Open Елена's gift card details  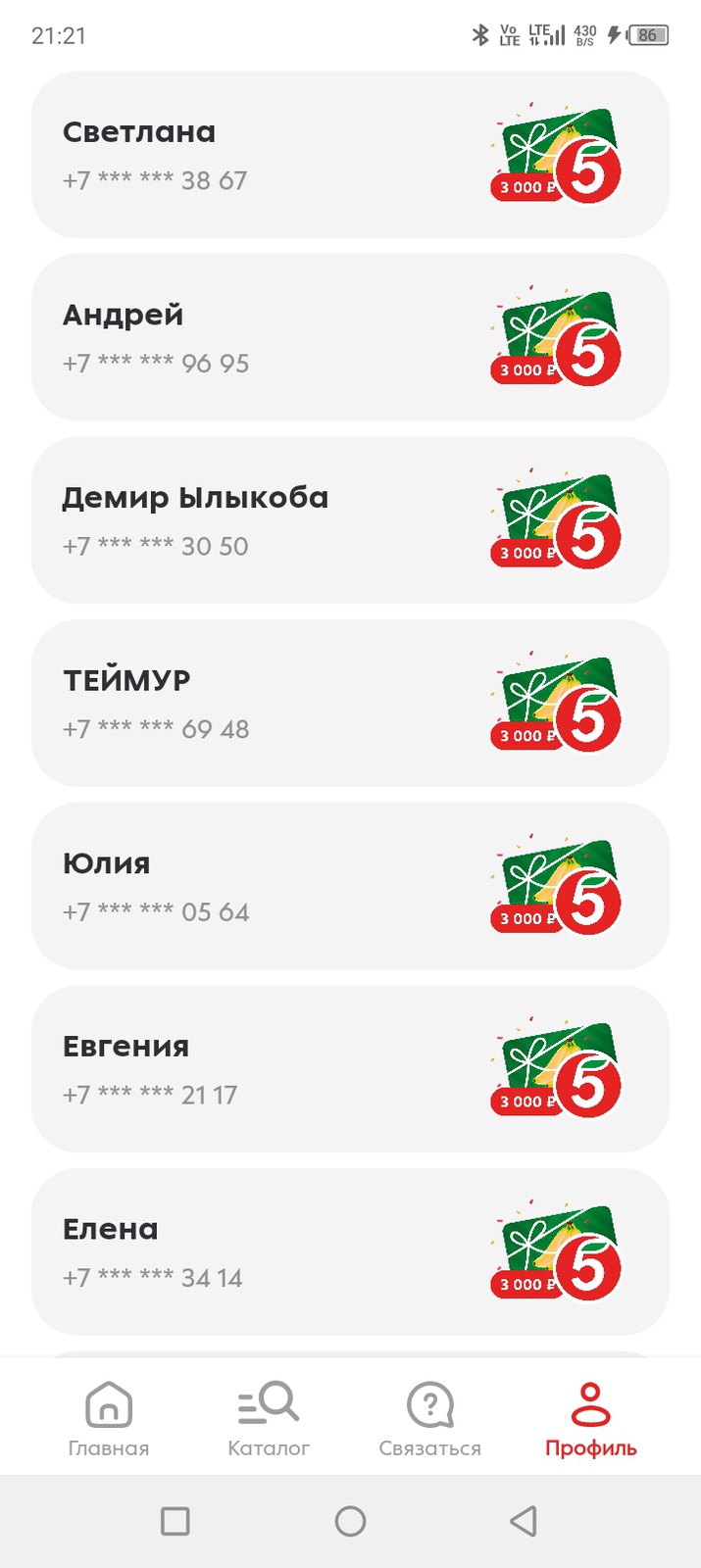click(x=350, y=1251)
